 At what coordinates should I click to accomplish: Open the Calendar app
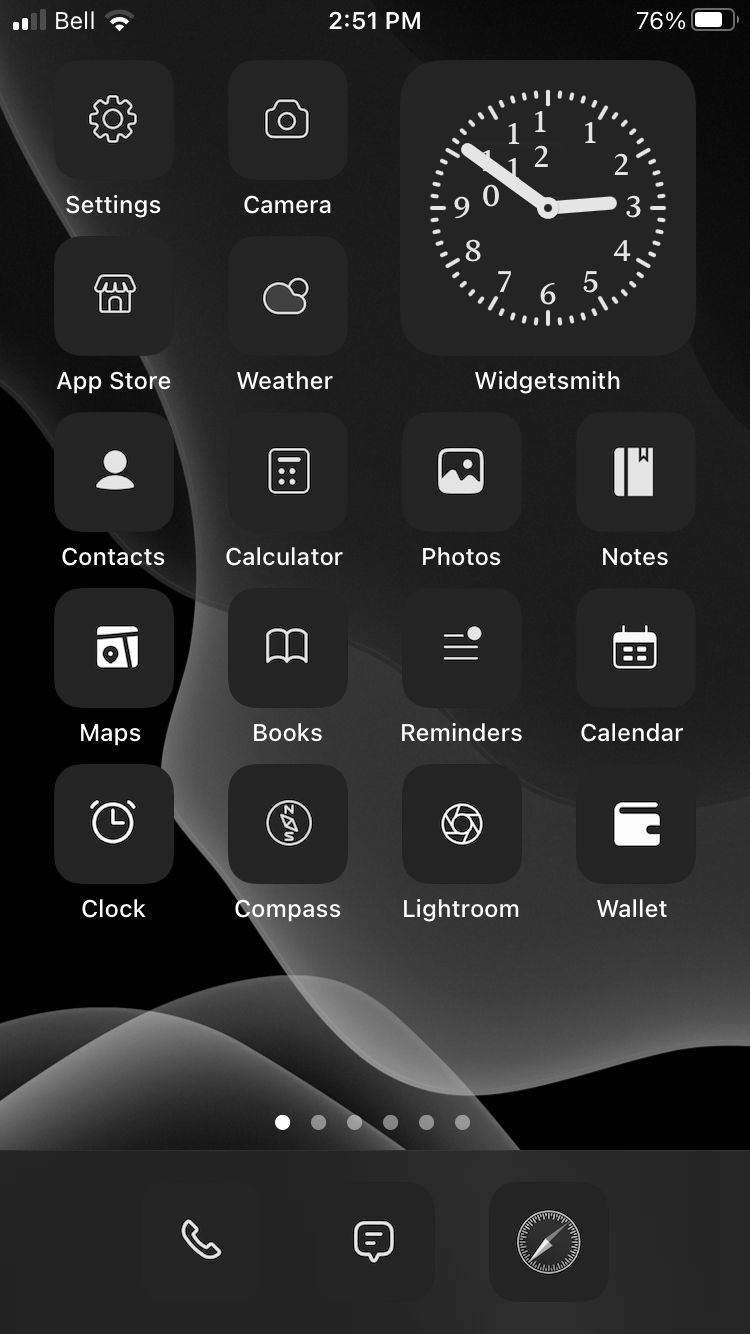point(635,648)
